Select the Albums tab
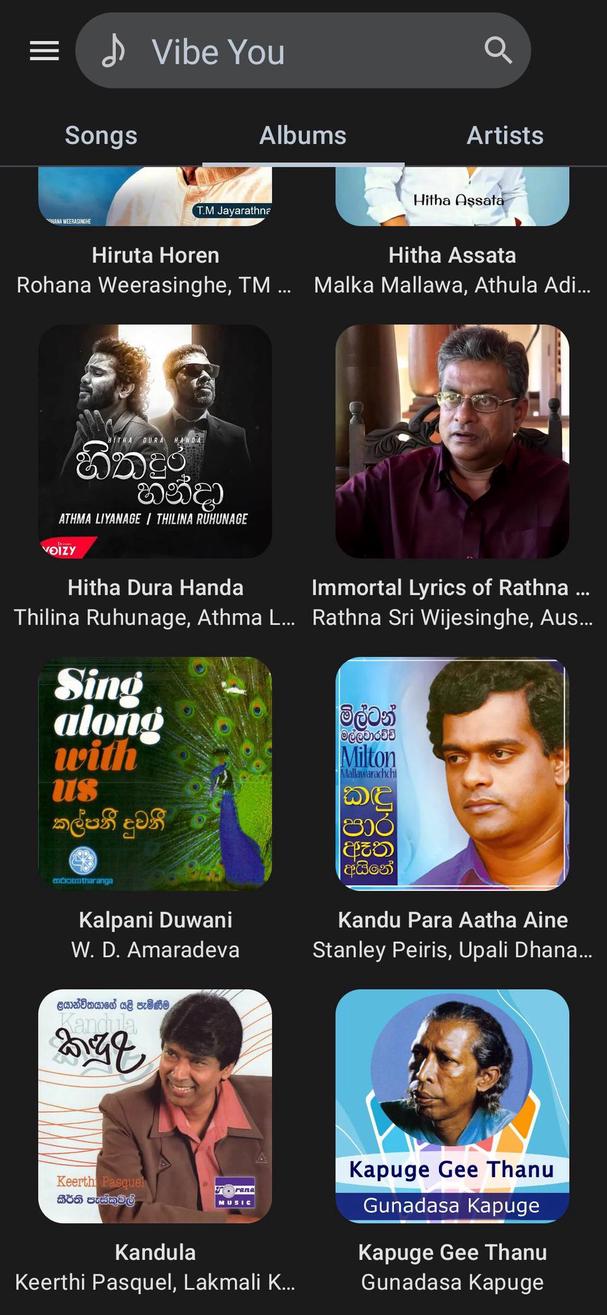 [303, 136]
